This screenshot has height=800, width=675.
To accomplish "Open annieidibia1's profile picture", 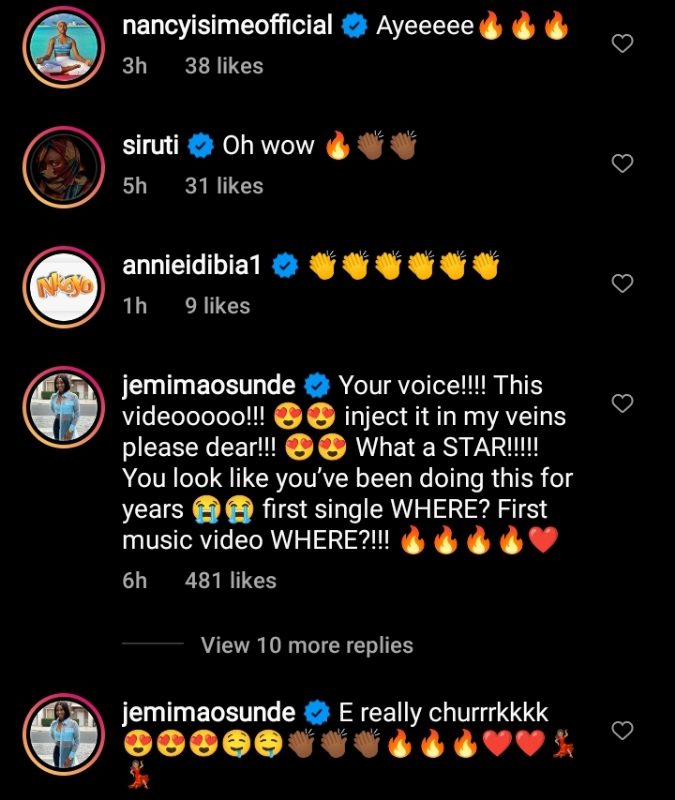I will [x=62, y=286].
